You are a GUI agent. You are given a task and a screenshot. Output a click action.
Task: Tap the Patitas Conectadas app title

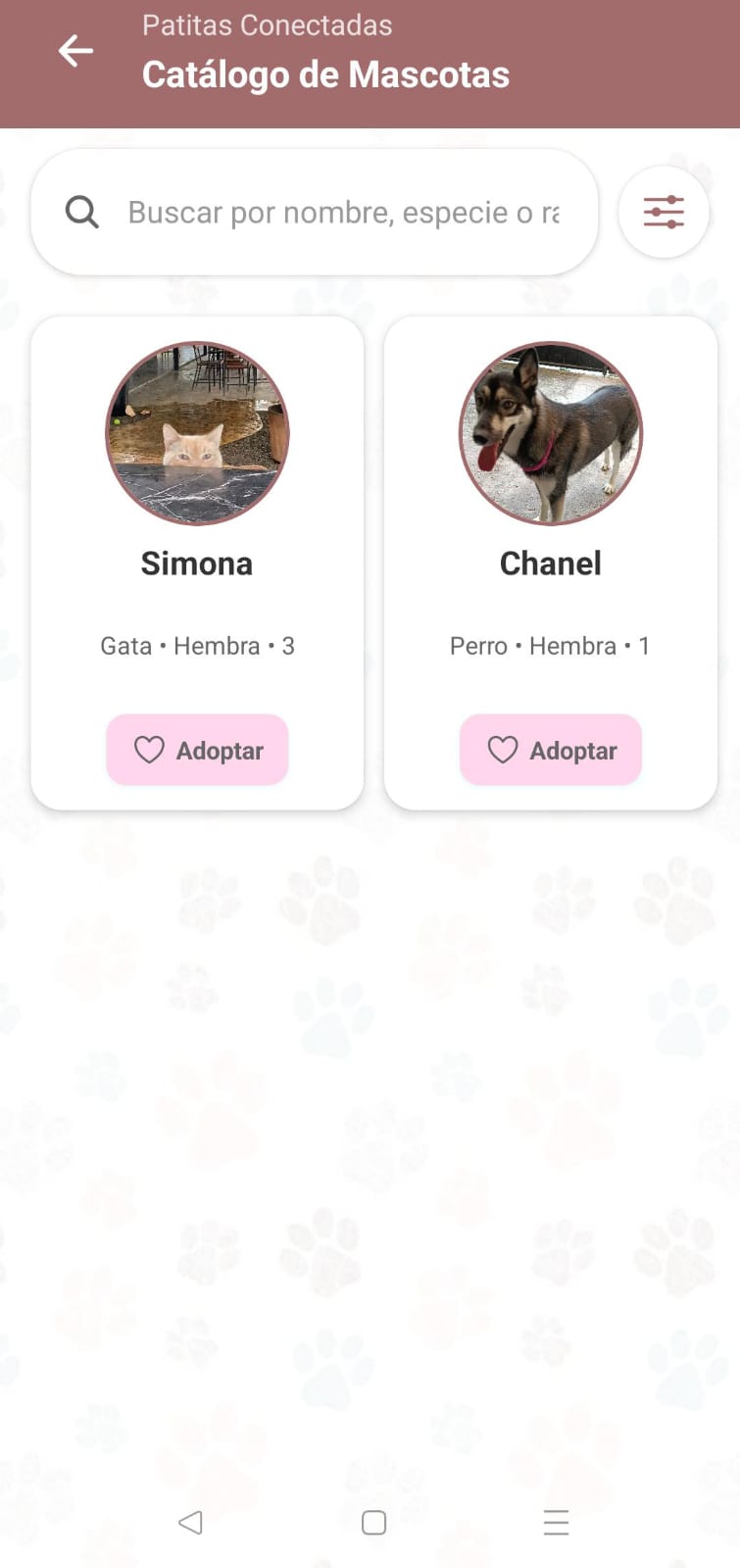point(267,25)
